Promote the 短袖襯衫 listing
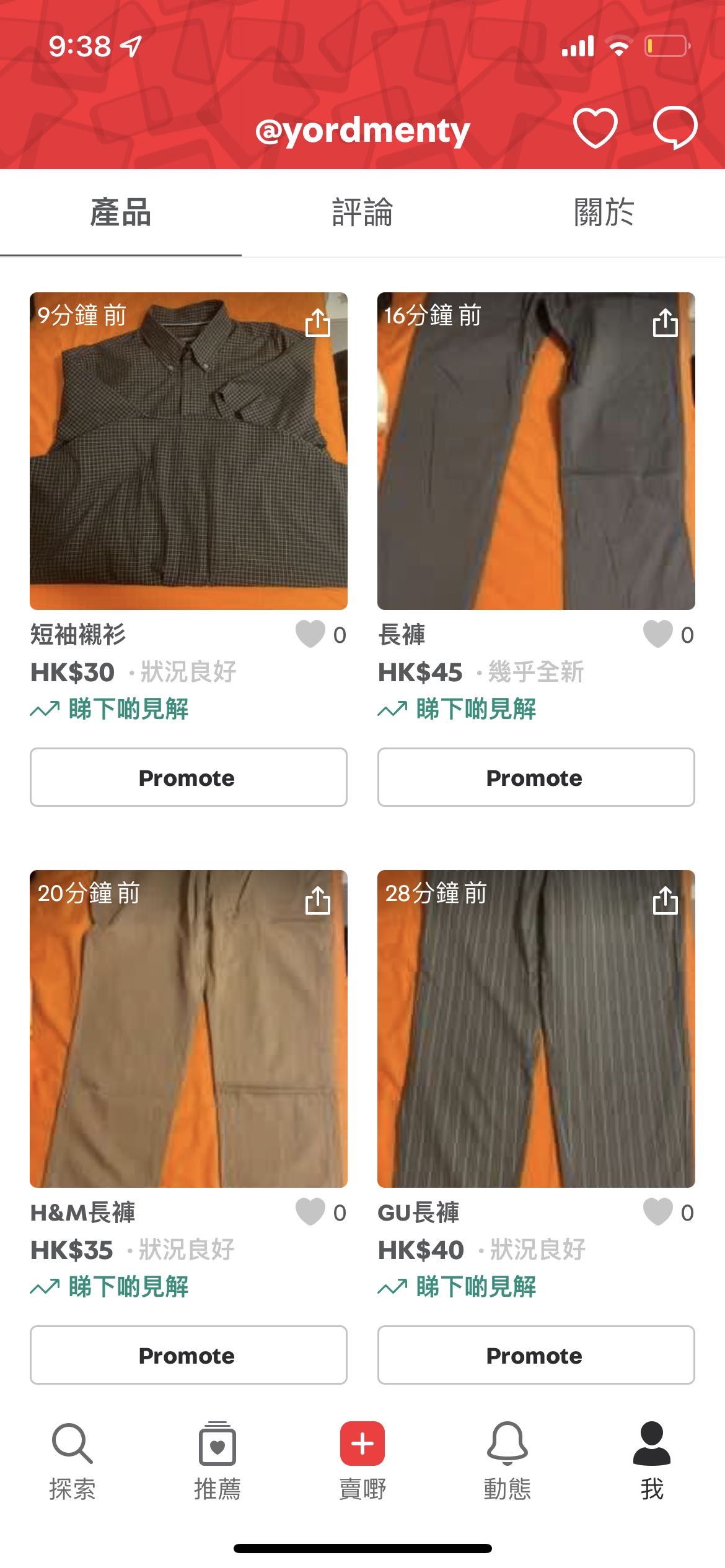Screen dimensions: 725x1568 point(188,778)
